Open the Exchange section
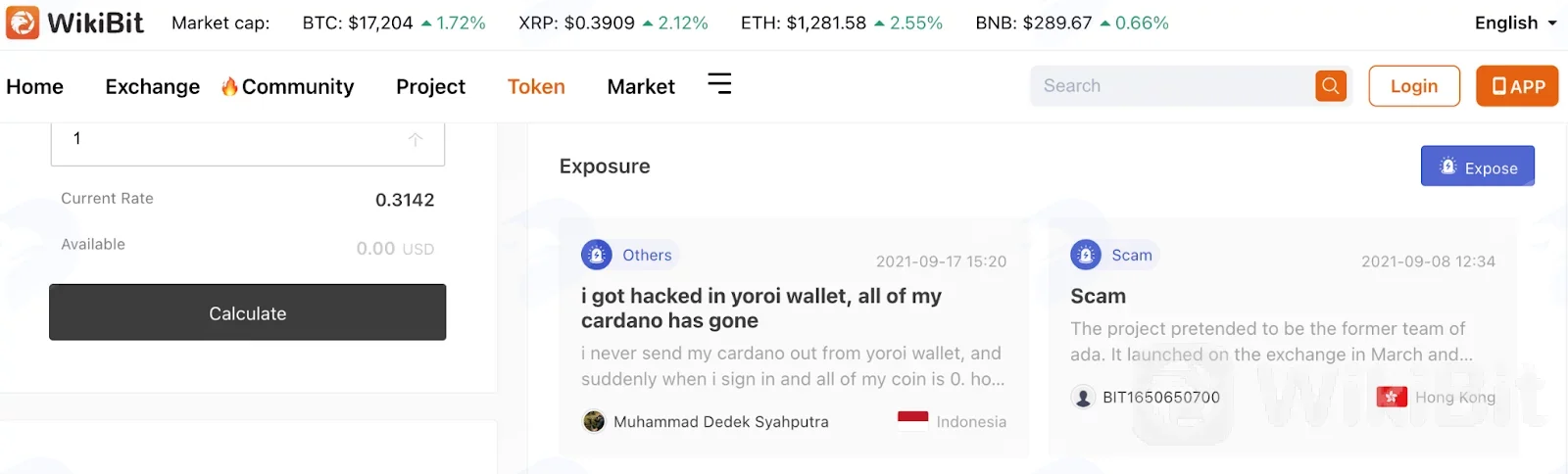 152,86
